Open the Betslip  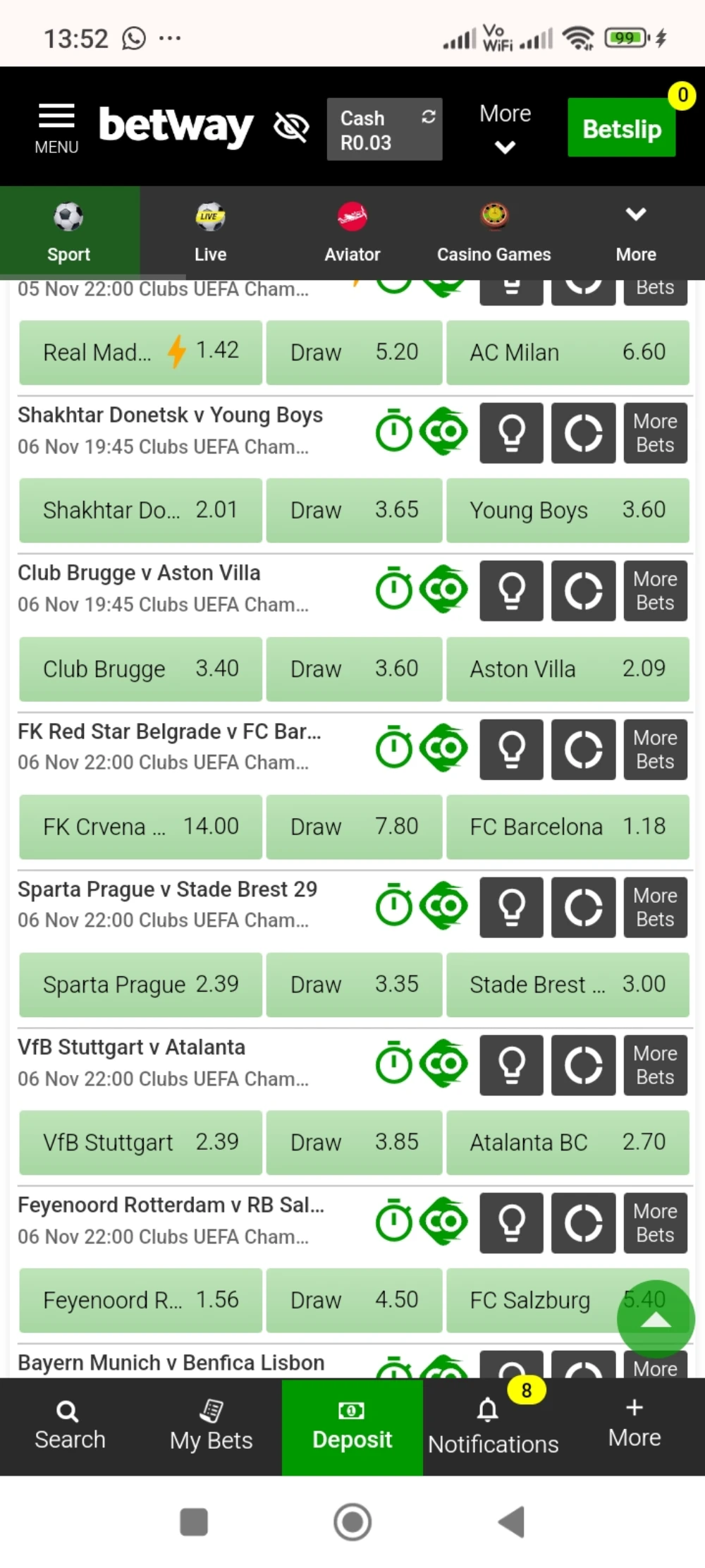coord(621,129)
